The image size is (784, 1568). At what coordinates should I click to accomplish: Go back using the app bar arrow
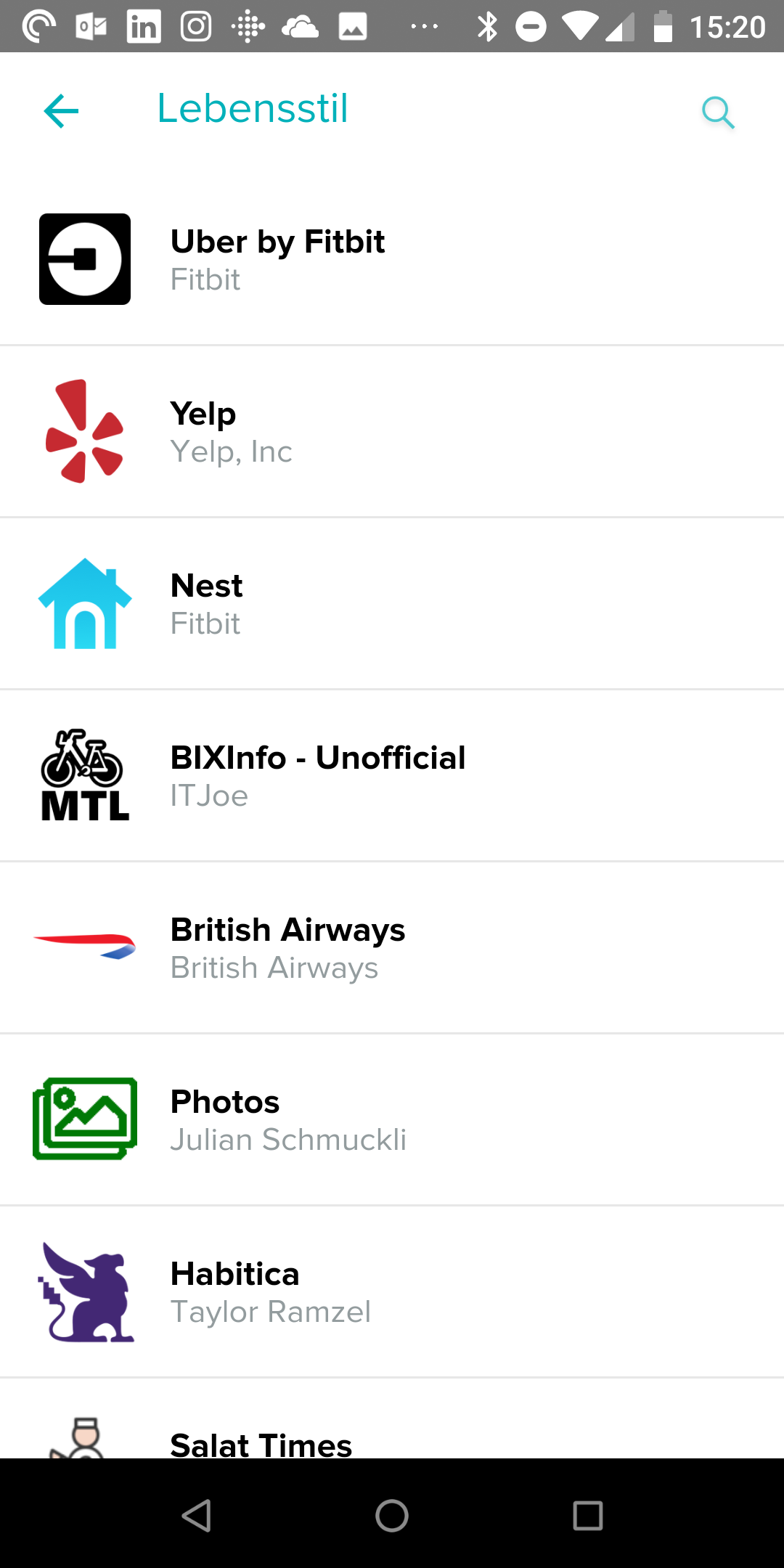61,111
